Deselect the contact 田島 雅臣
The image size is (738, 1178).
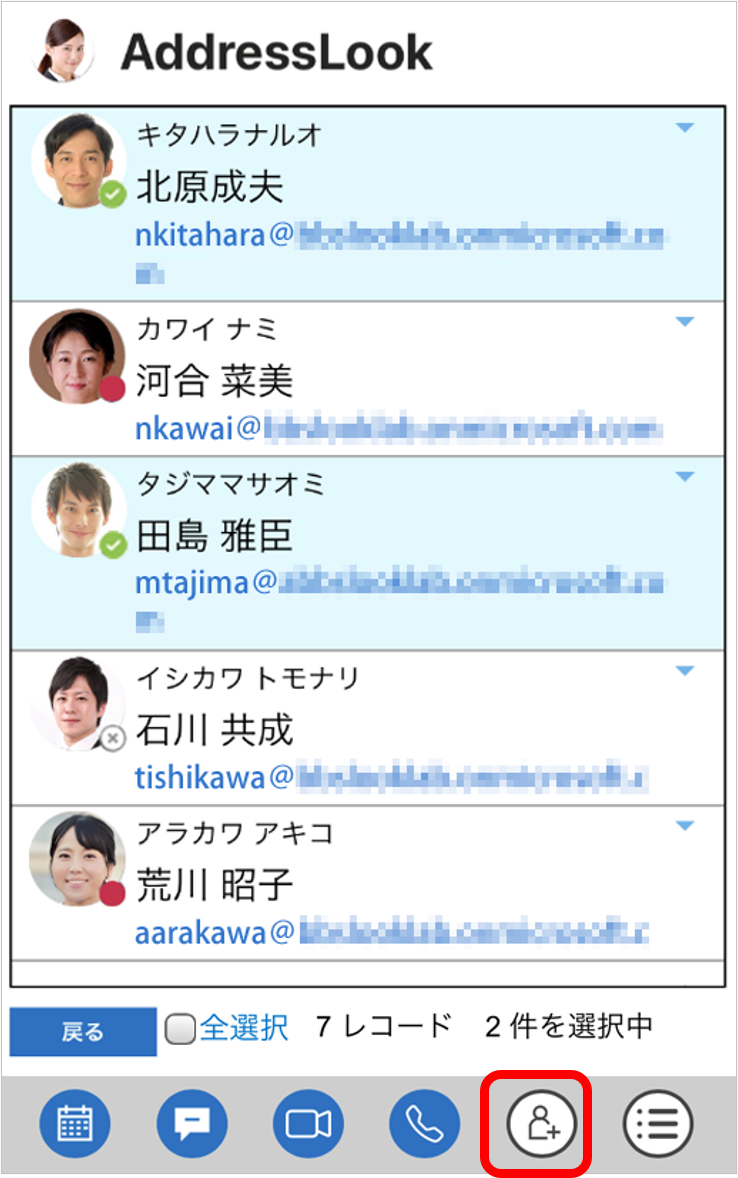368,553
